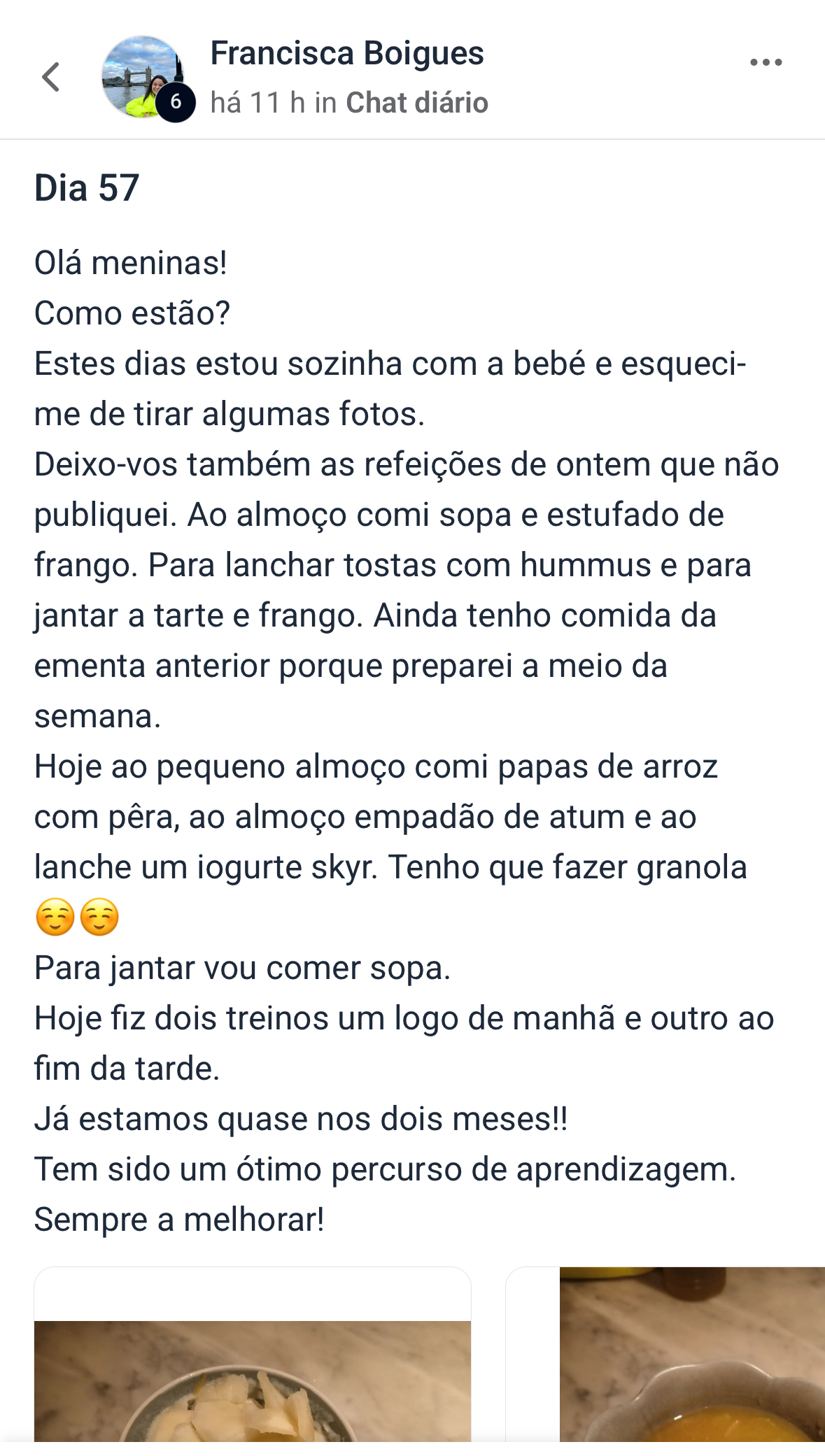The height and width of the screenshot is (1456, 825).
Task: Tap the name Francisca Boigues
Action: click(347, 53)
